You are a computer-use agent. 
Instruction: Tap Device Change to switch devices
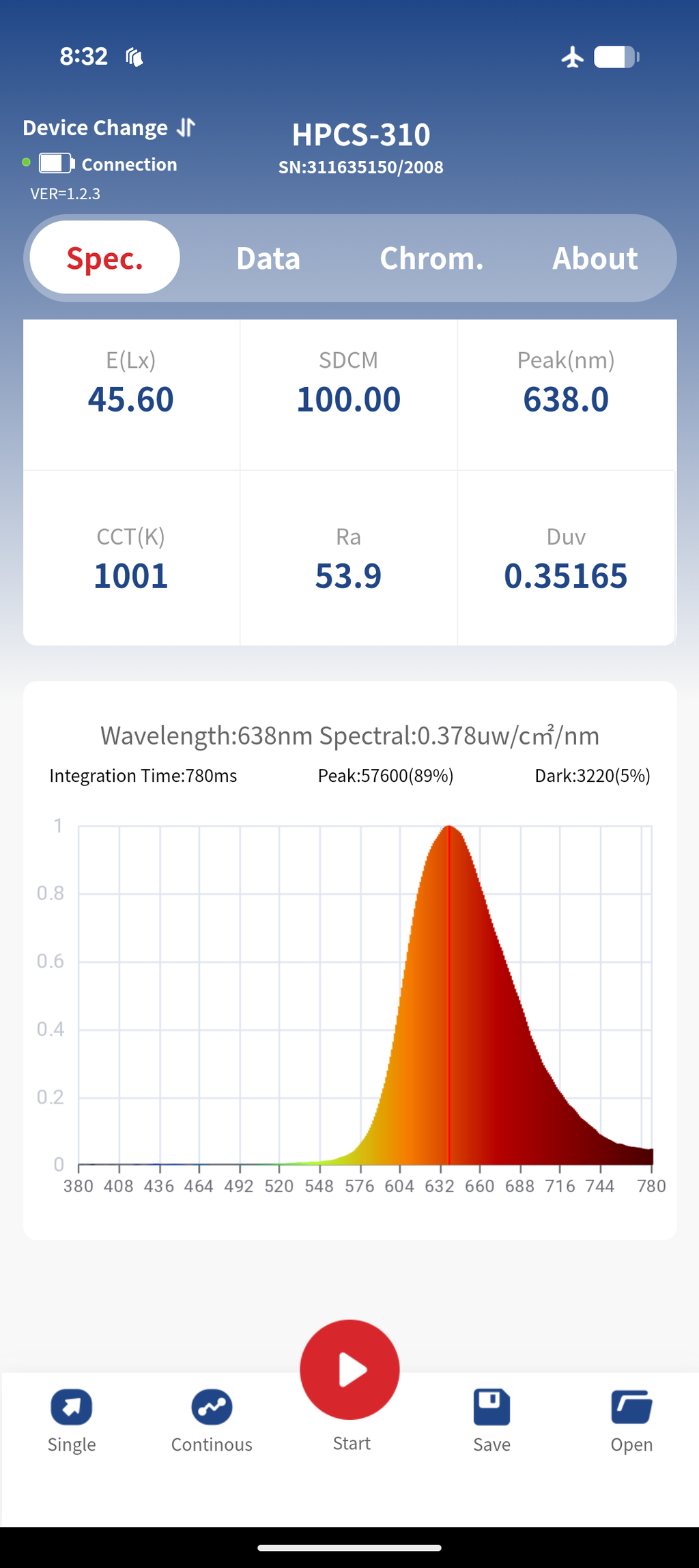pyautogui.click(x=109, y=128)
